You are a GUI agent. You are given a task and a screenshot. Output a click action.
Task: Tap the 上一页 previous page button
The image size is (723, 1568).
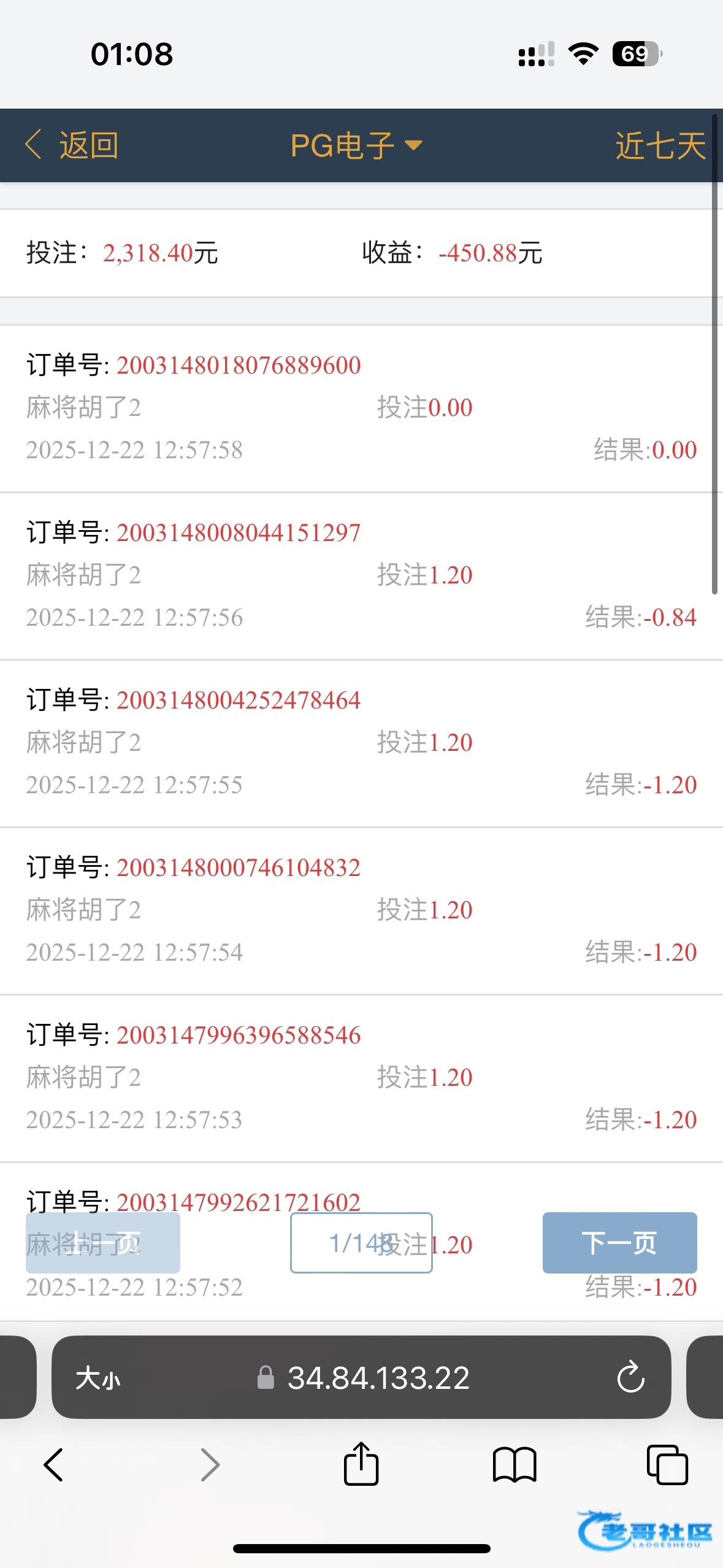click(x=103, y=1242)
